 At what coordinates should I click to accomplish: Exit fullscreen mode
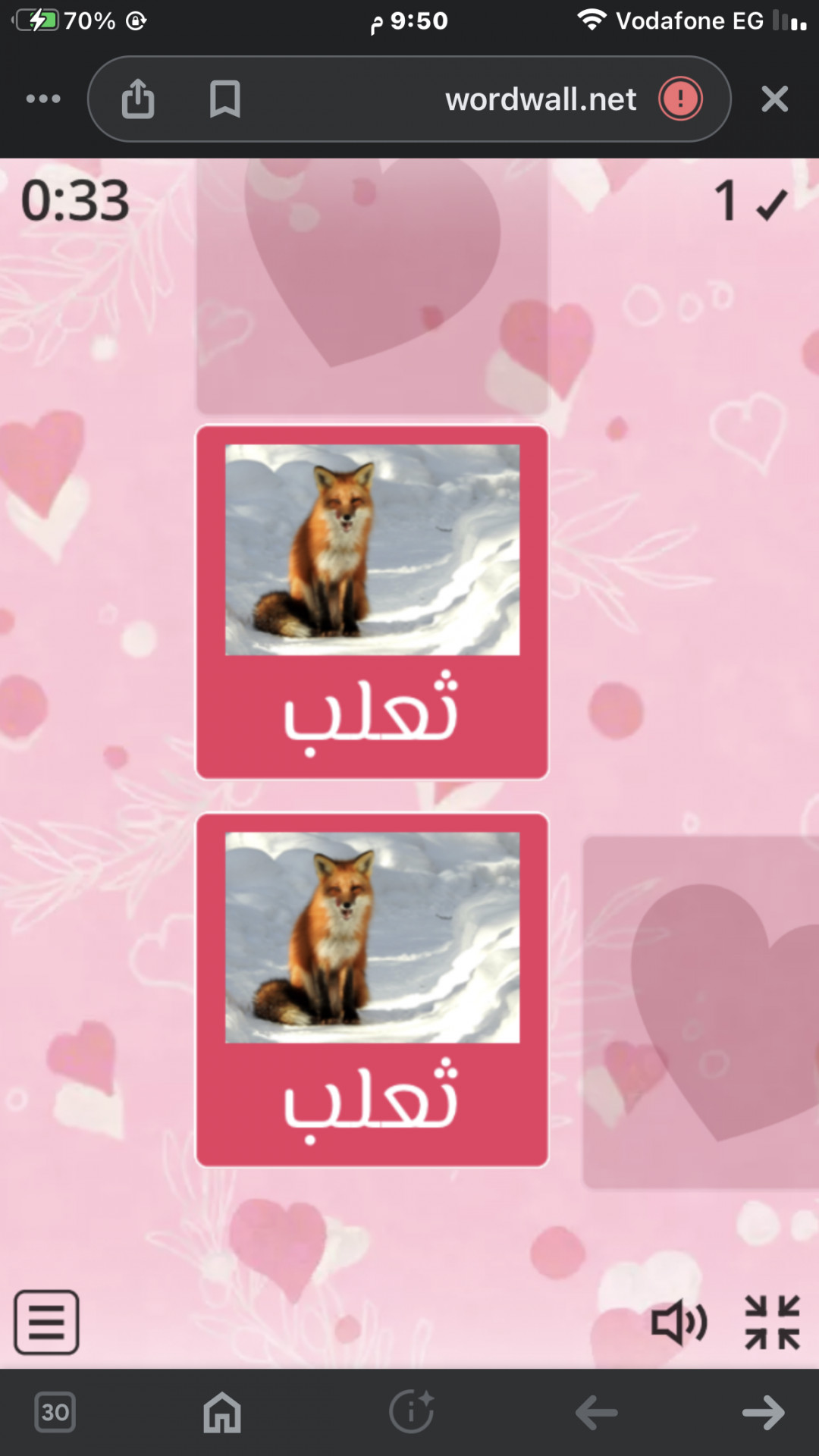[x=772, y=1323]
